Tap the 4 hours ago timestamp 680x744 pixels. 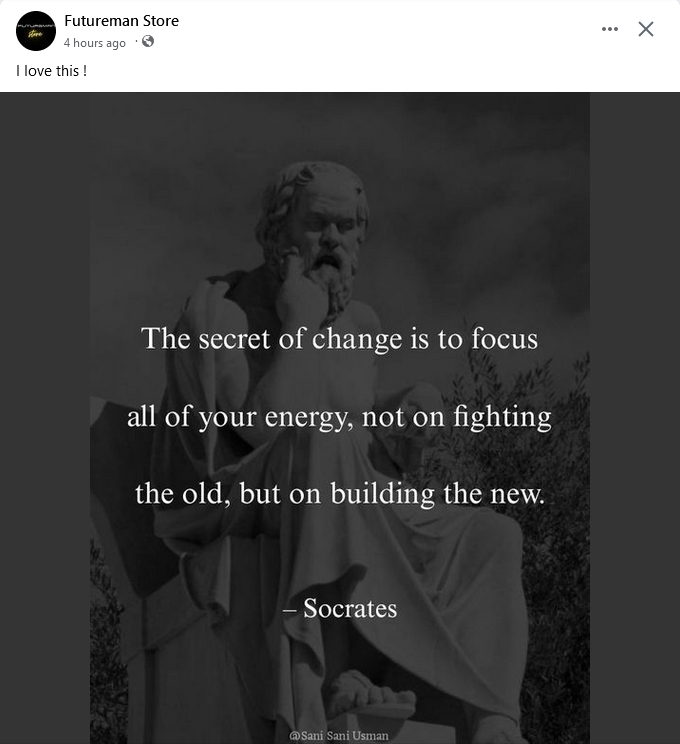[x=95, y=43]
